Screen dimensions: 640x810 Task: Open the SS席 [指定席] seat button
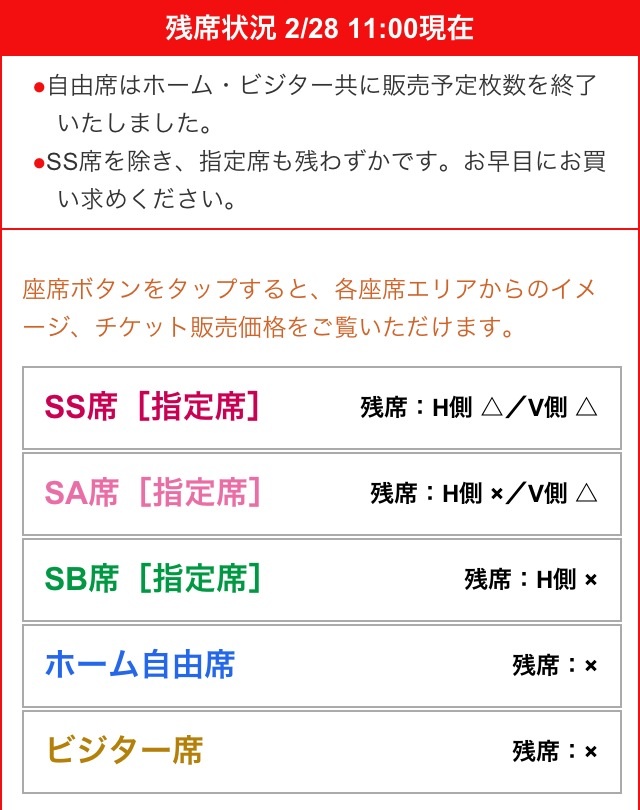tap(320, 407)
